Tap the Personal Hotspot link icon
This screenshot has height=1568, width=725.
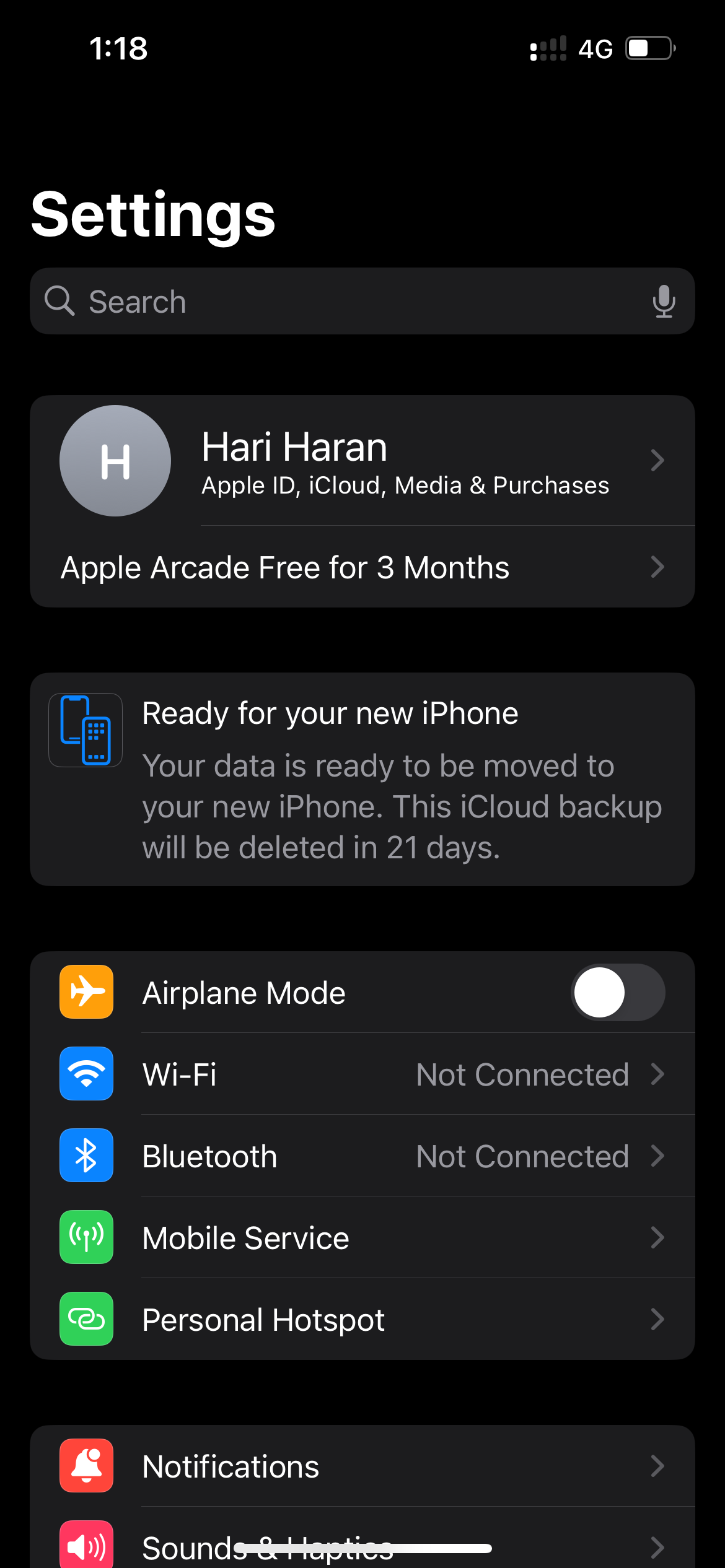[86, 1319]
